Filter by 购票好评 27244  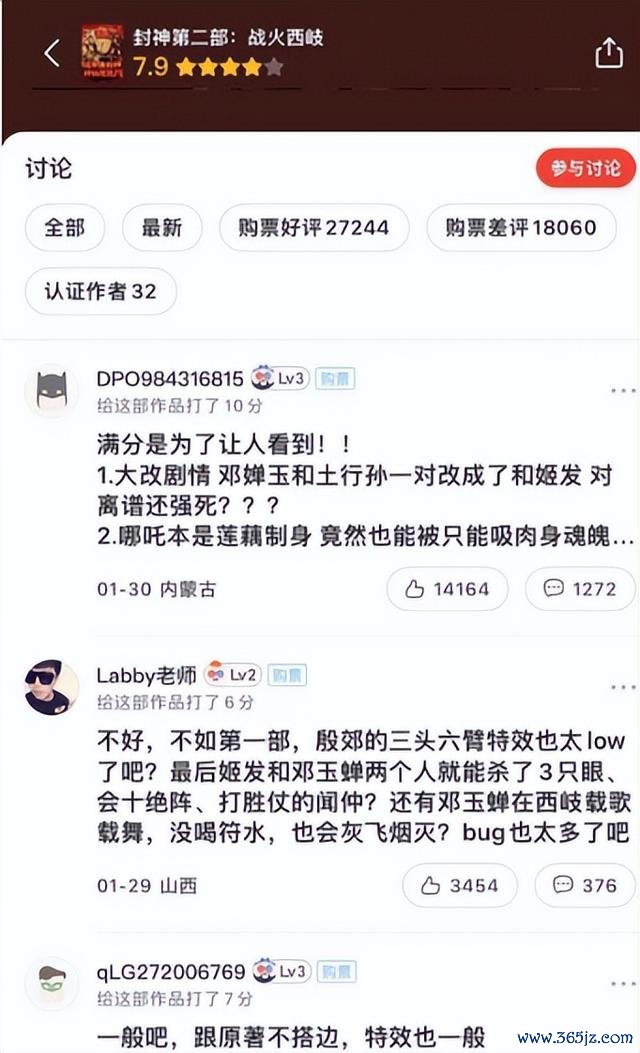coord(314,227)
